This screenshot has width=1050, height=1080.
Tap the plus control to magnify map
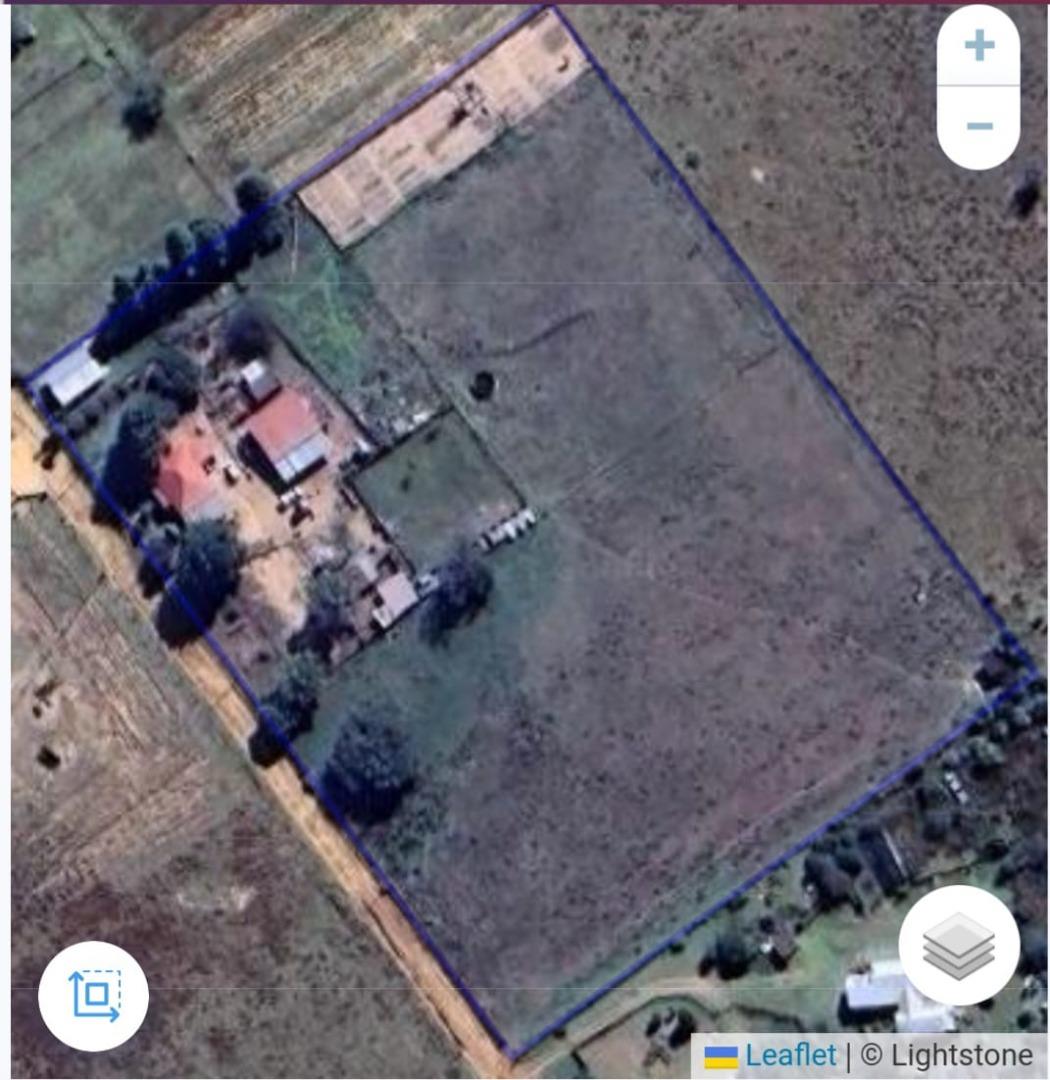pos(978,44)
